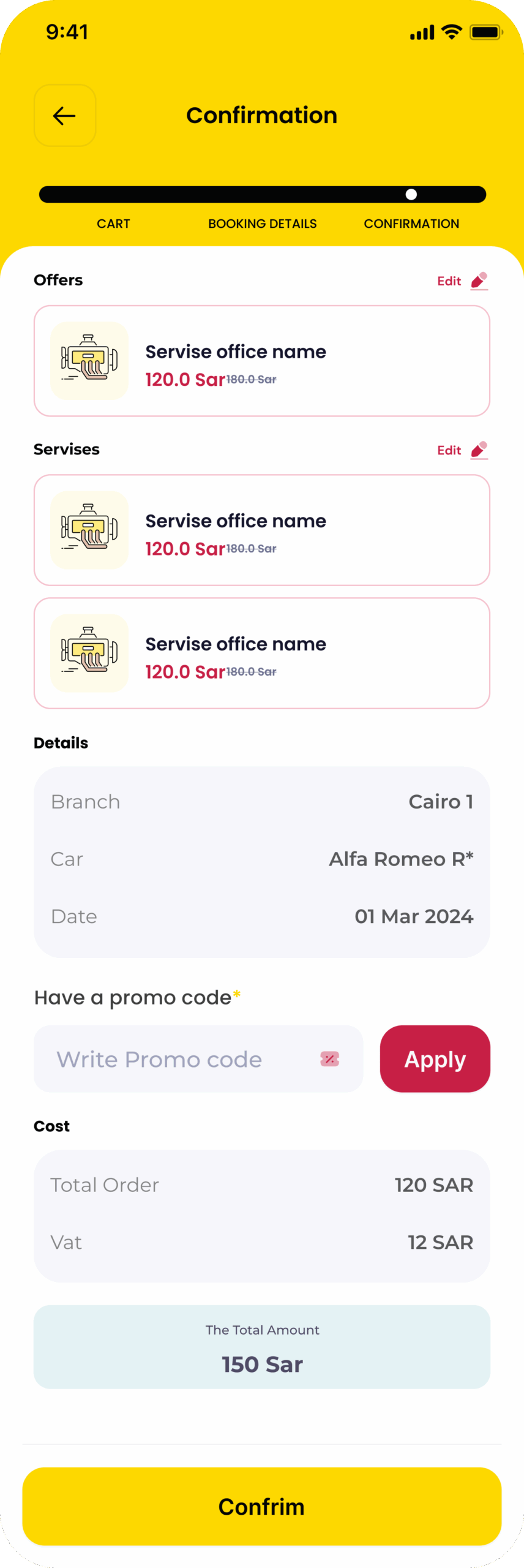Focus the Write Promo code field
The width and height of the screenshot is (524, 1568).
tap(184, 1059)
